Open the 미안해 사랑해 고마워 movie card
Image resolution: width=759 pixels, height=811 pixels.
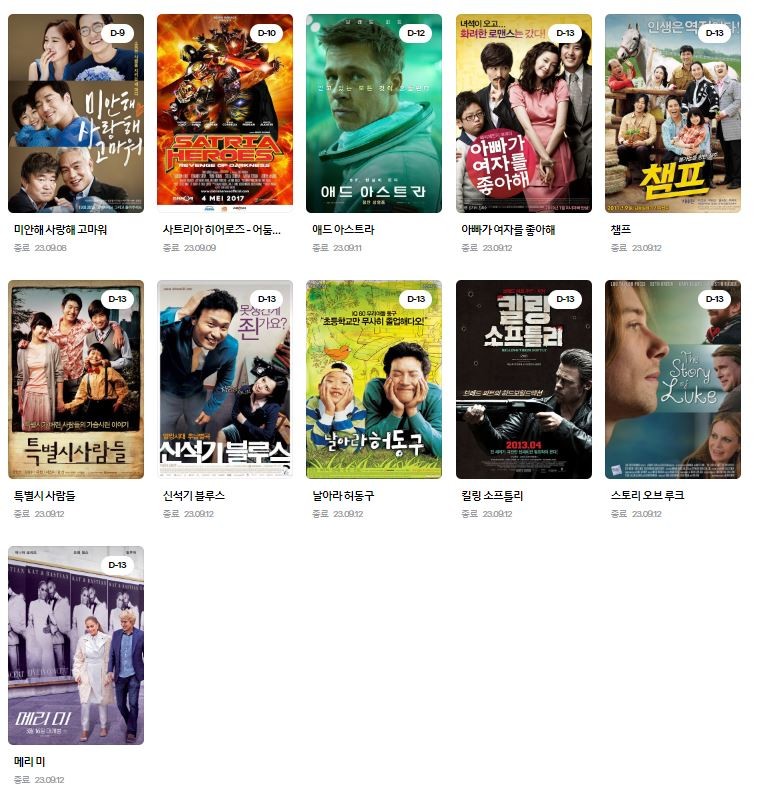click(x=76, y=113)
